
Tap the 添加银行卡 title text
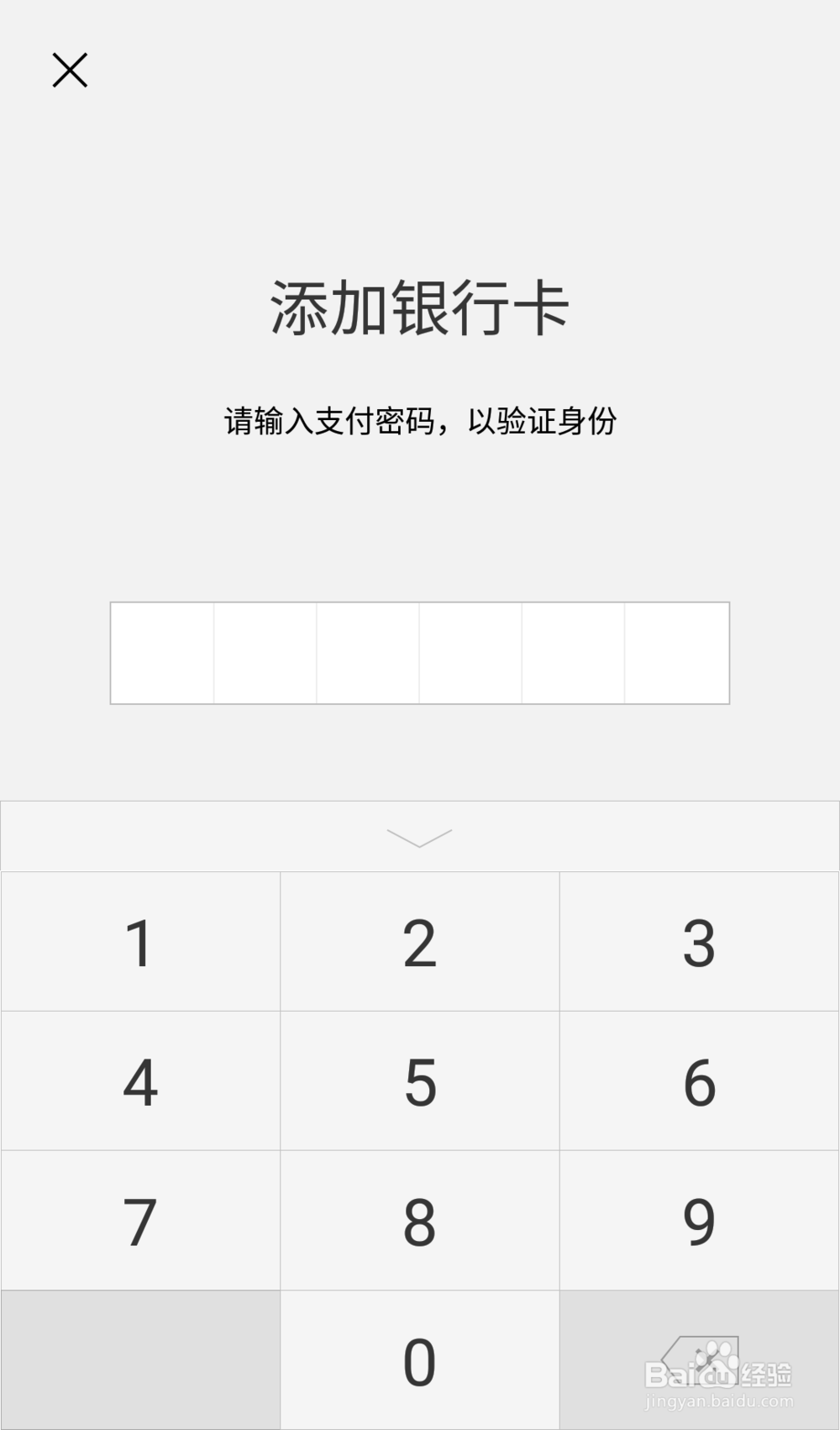420,309
